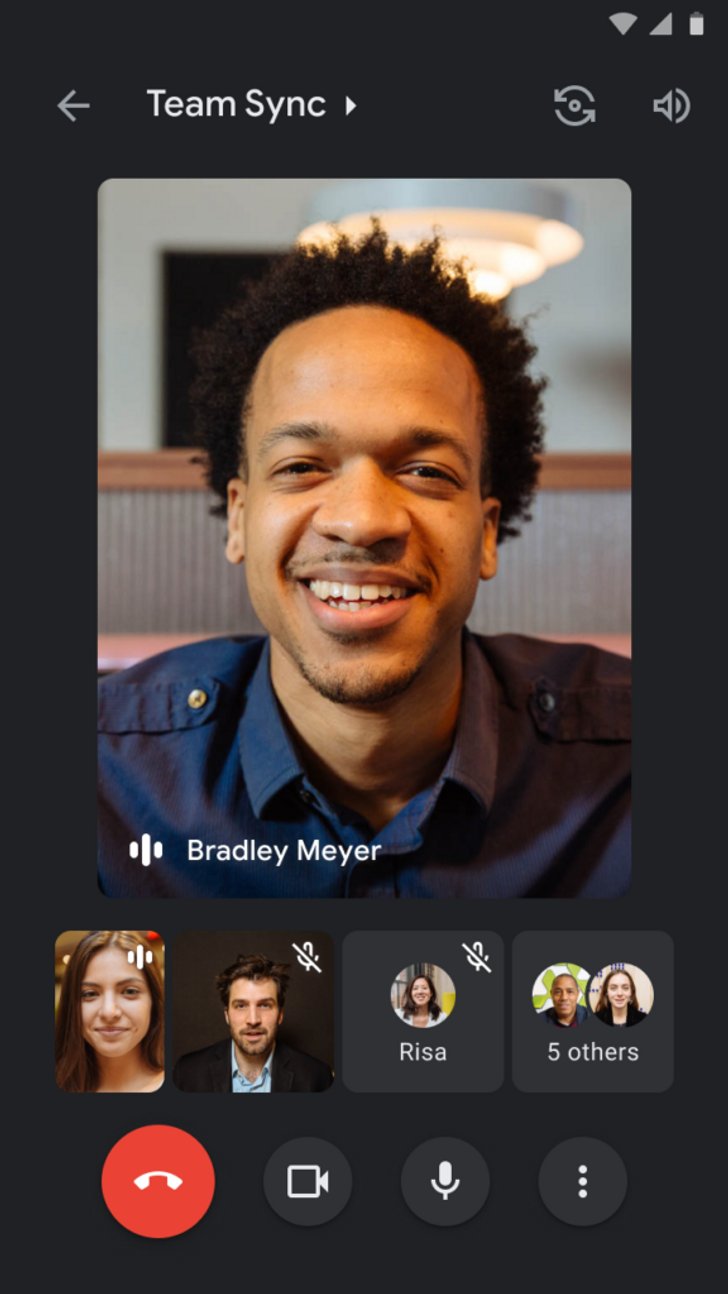Turn off the camera
Viewport: 728px width, 1294px height.
307,1181
